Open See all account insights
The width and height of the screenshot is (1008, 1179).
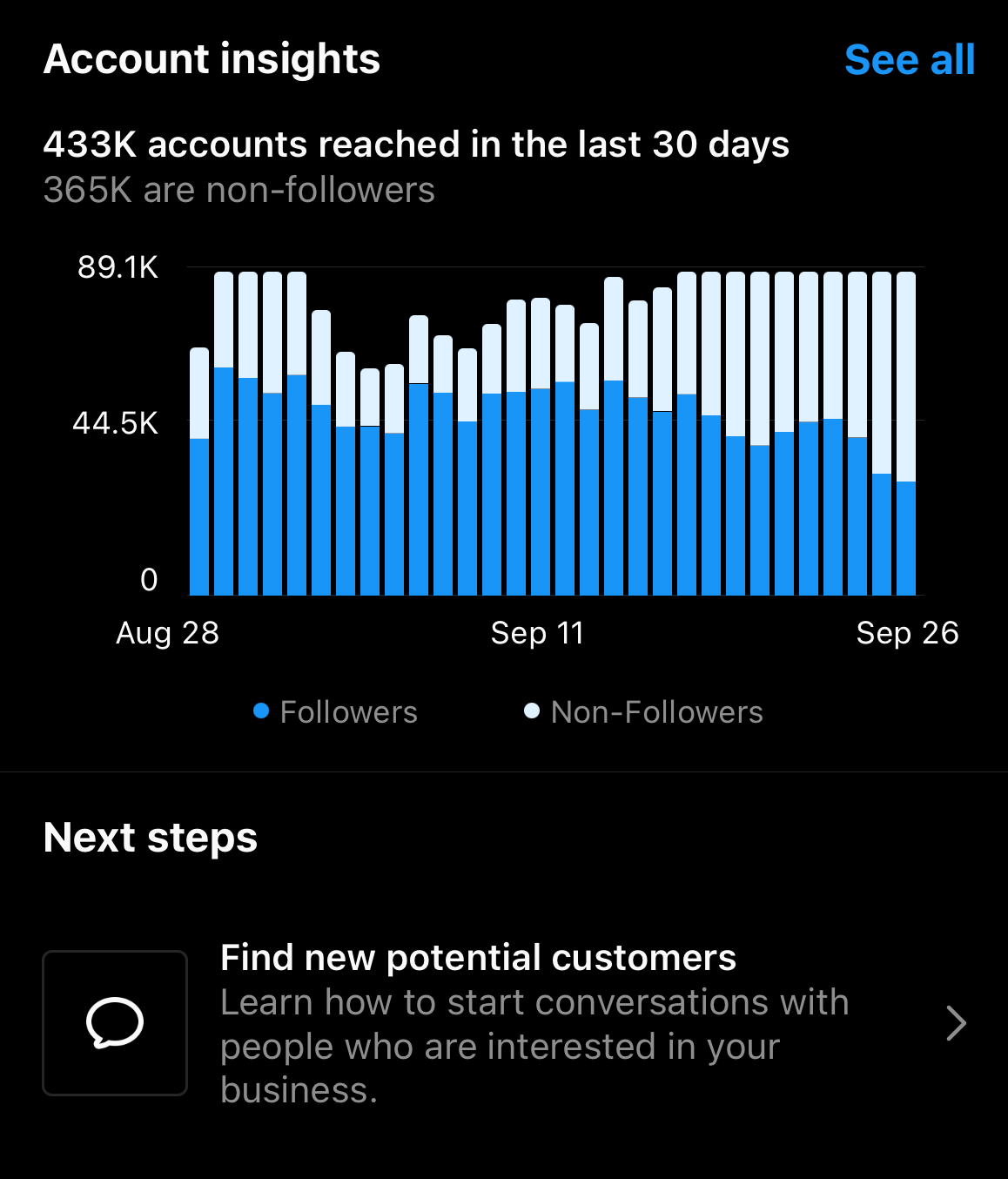(909, 60)
